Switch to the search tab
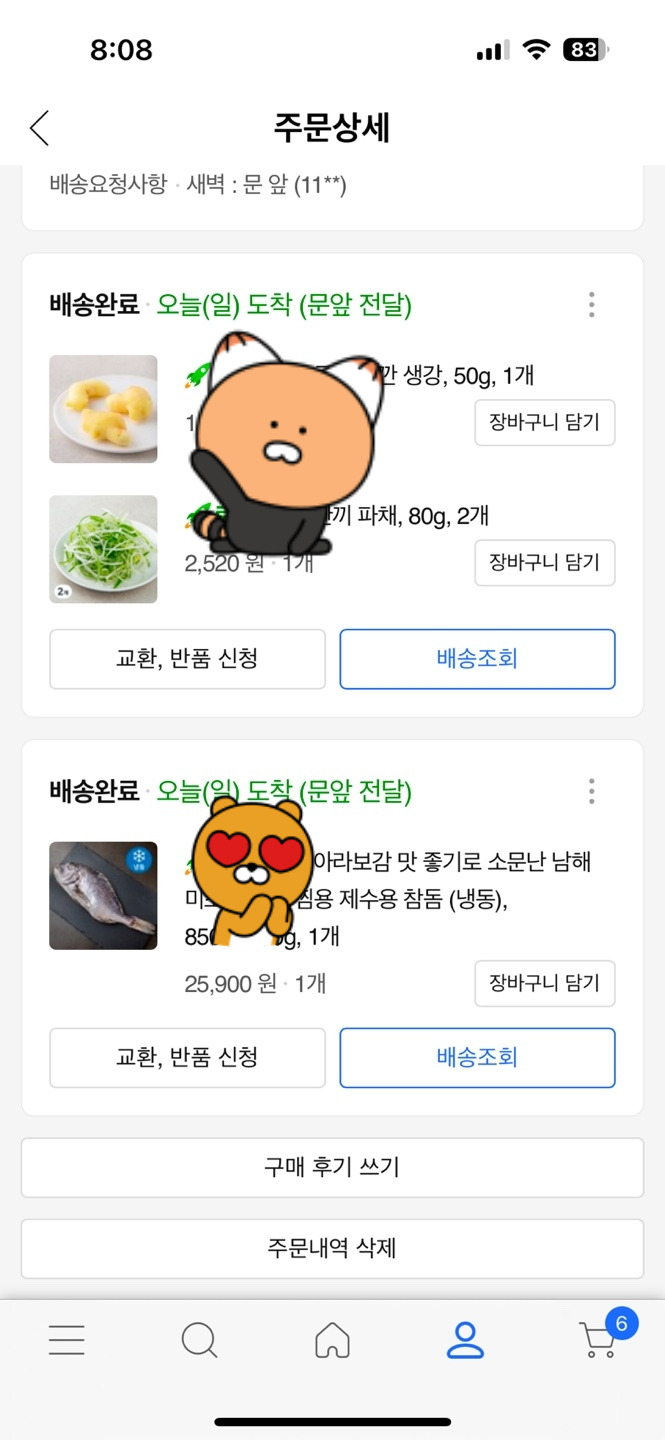The image size is (665, 1440). pyautogui.click(x=199, y=1339)
